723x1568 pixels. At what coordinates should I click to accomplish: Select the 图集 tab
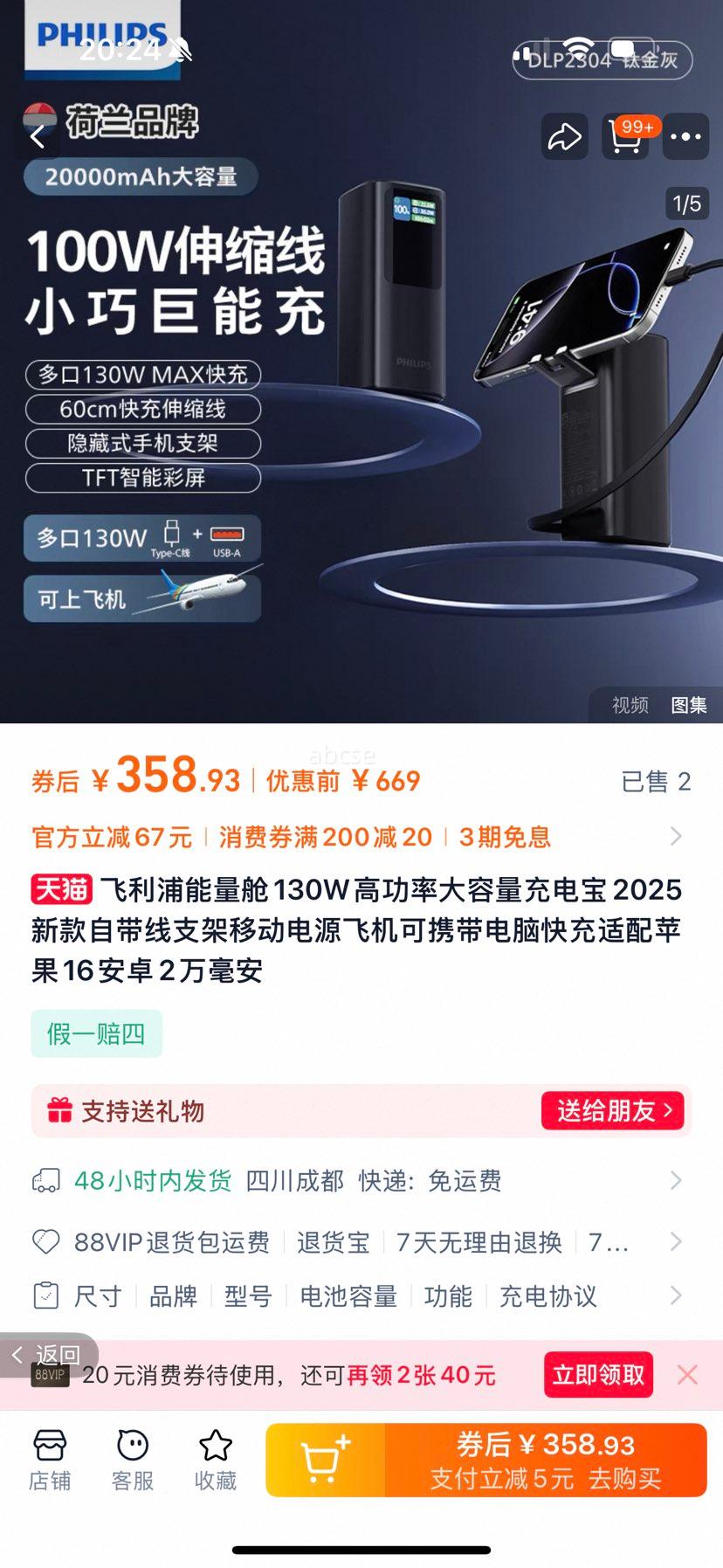(689, 706)
